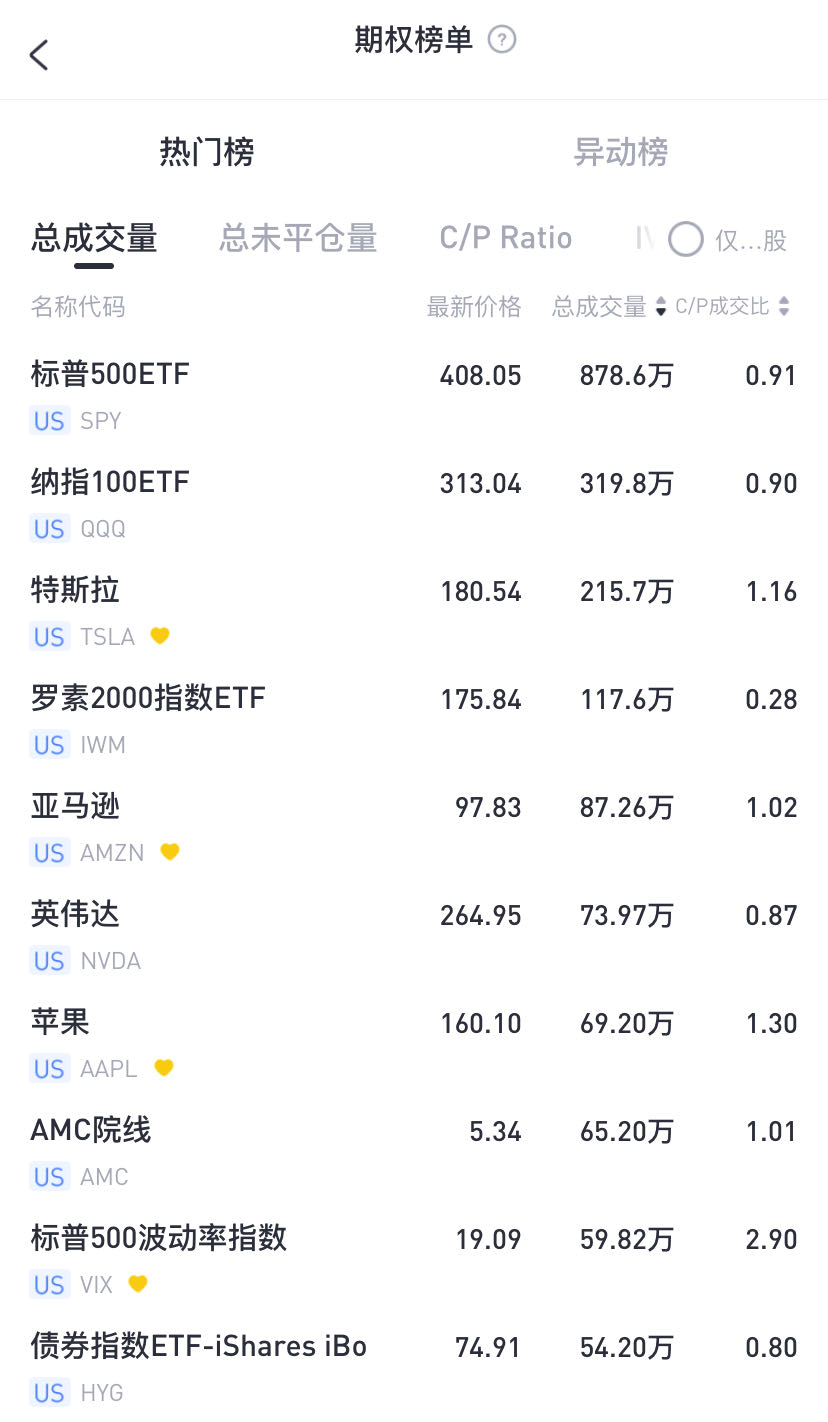
Task: Tap the heart icon next to AAPL
Action: point(163,1068)
